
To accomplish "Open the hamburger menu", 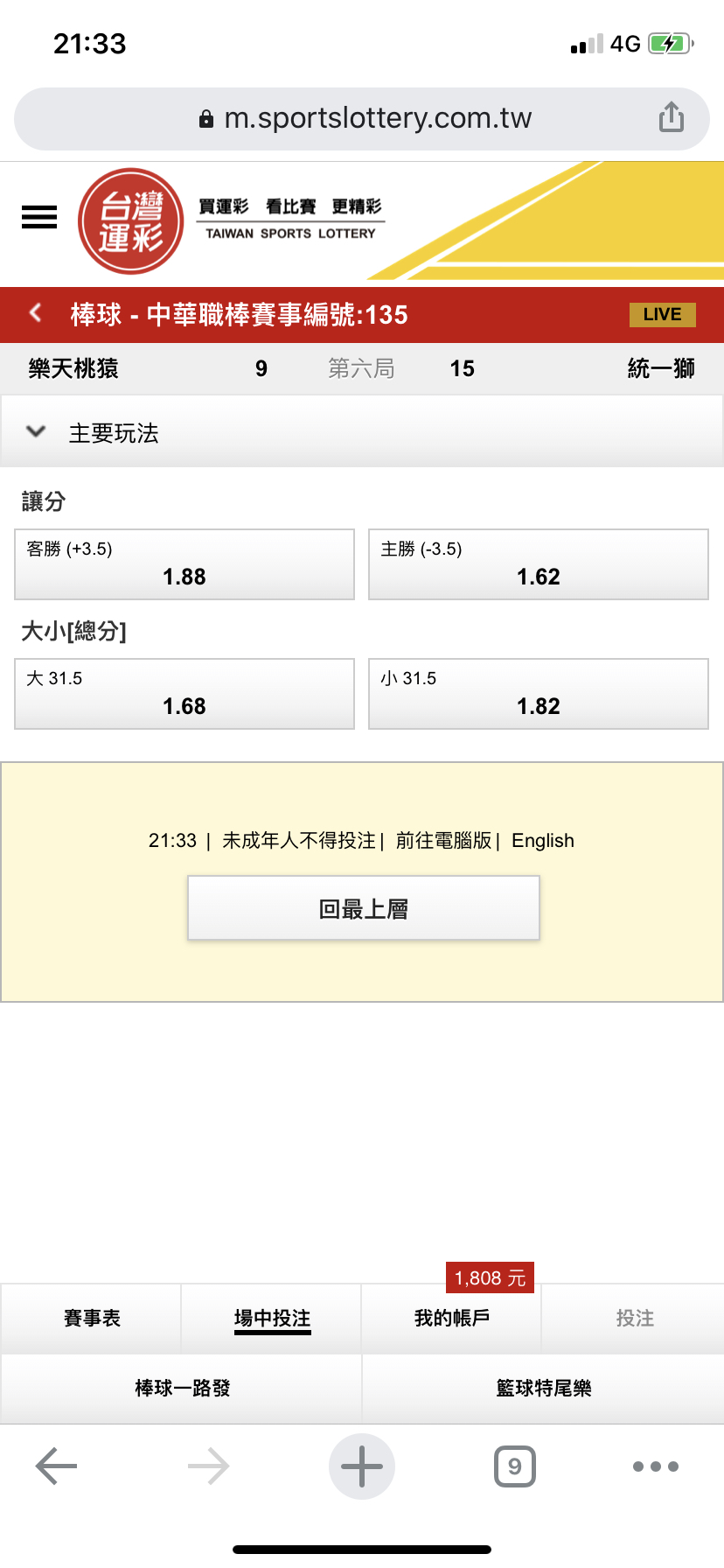I will pos(39,217).
